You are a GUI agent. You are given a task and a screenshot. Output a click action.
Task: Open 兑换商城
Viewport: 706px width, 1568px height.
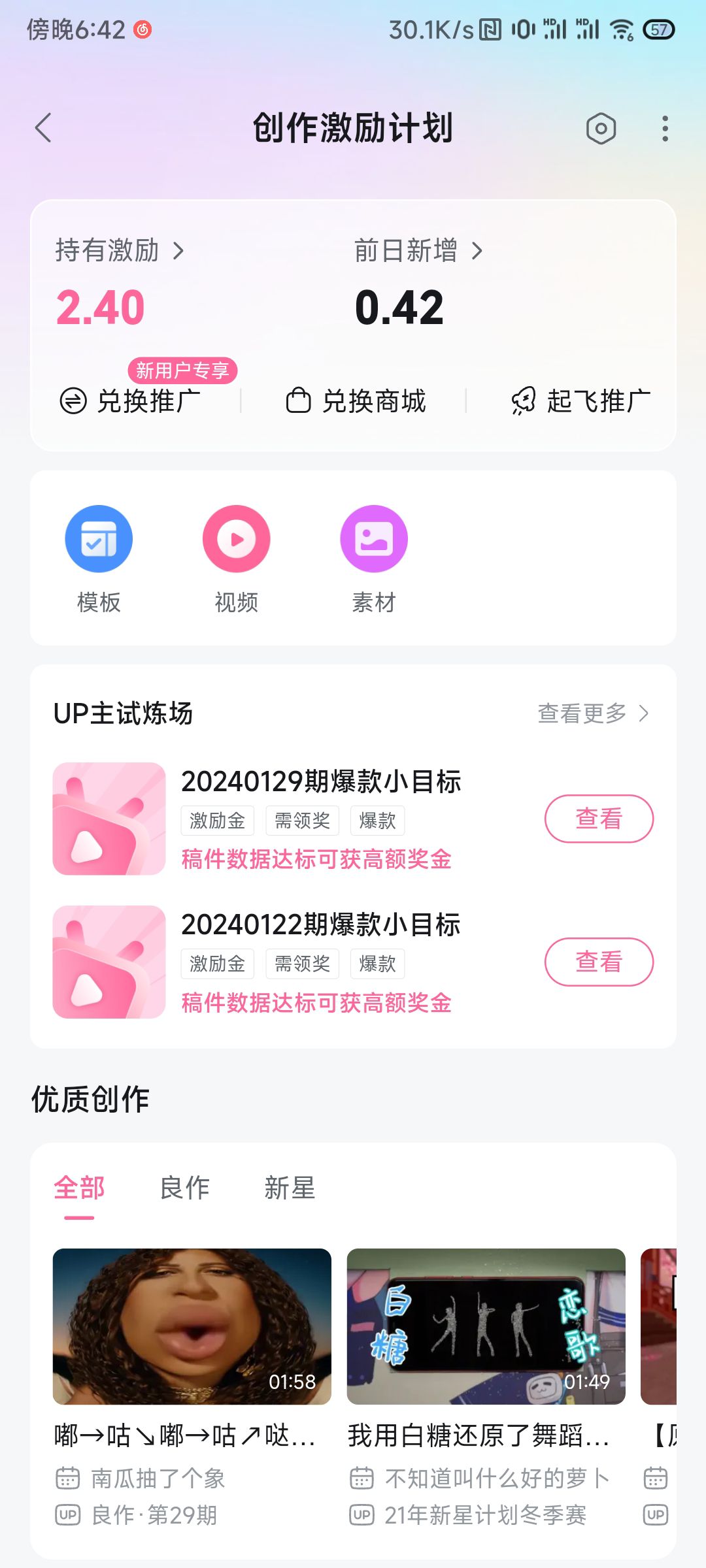coord(356,400)
